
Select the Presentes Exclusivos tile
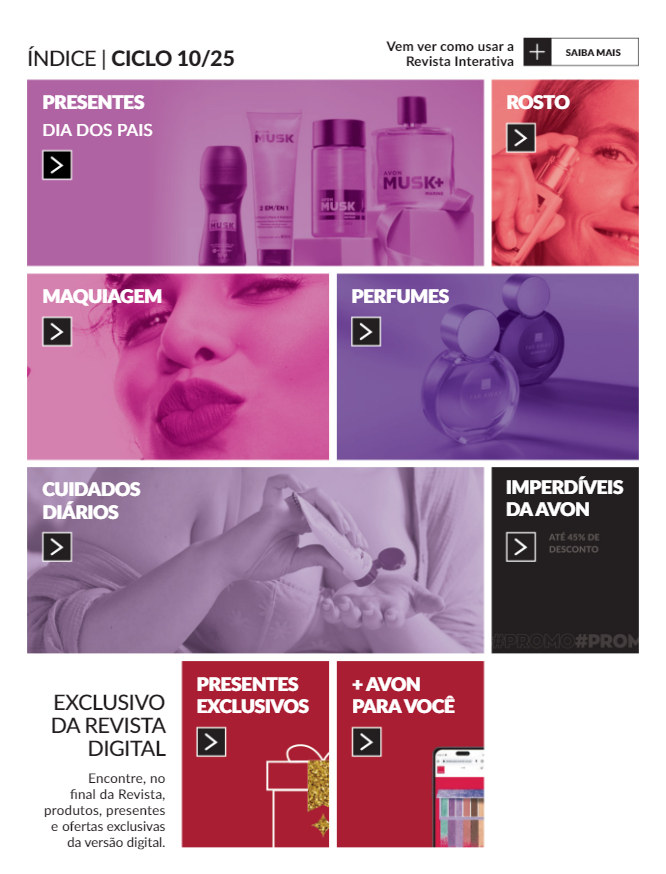pyautogui.click(x=211, y=741)
